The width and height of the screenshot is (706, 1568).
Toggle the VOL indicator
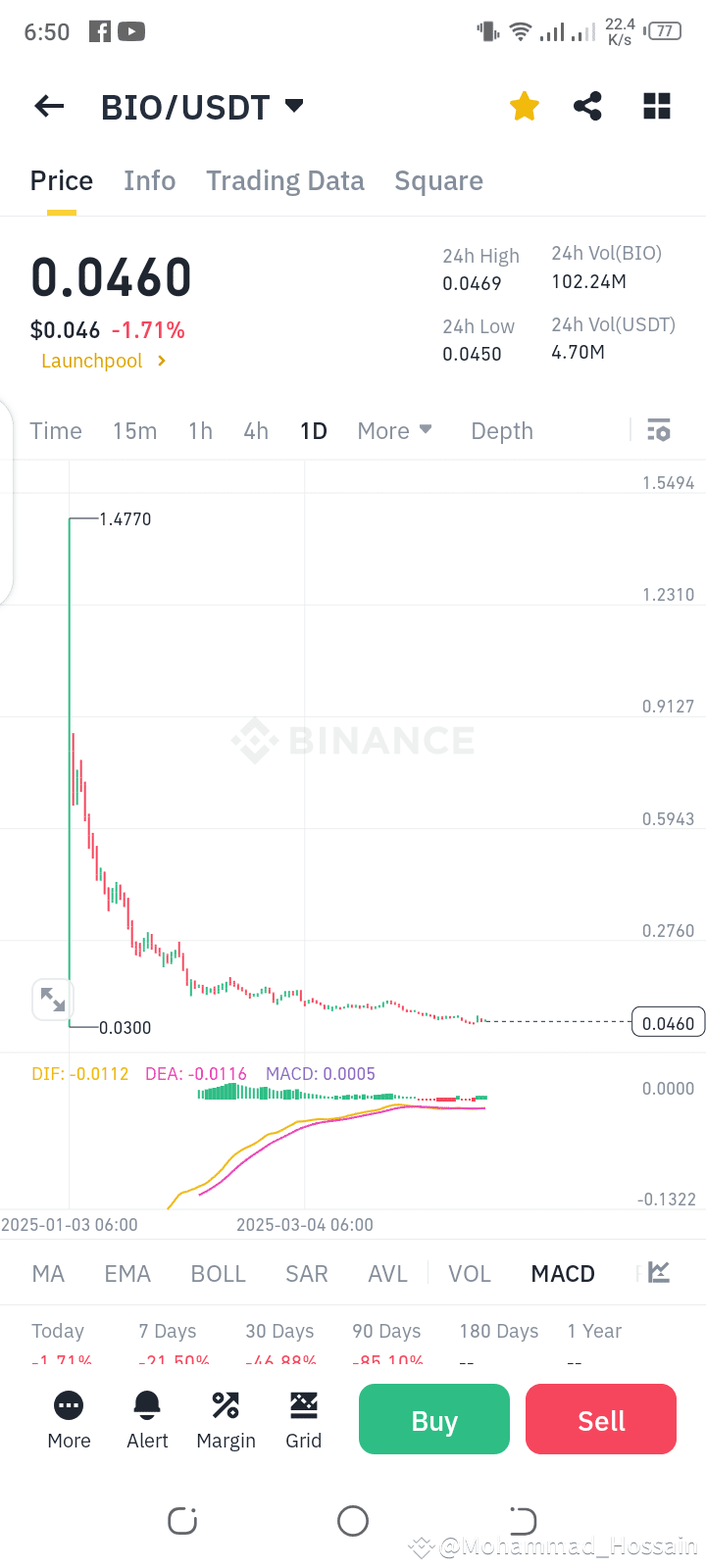[470, 1273]
